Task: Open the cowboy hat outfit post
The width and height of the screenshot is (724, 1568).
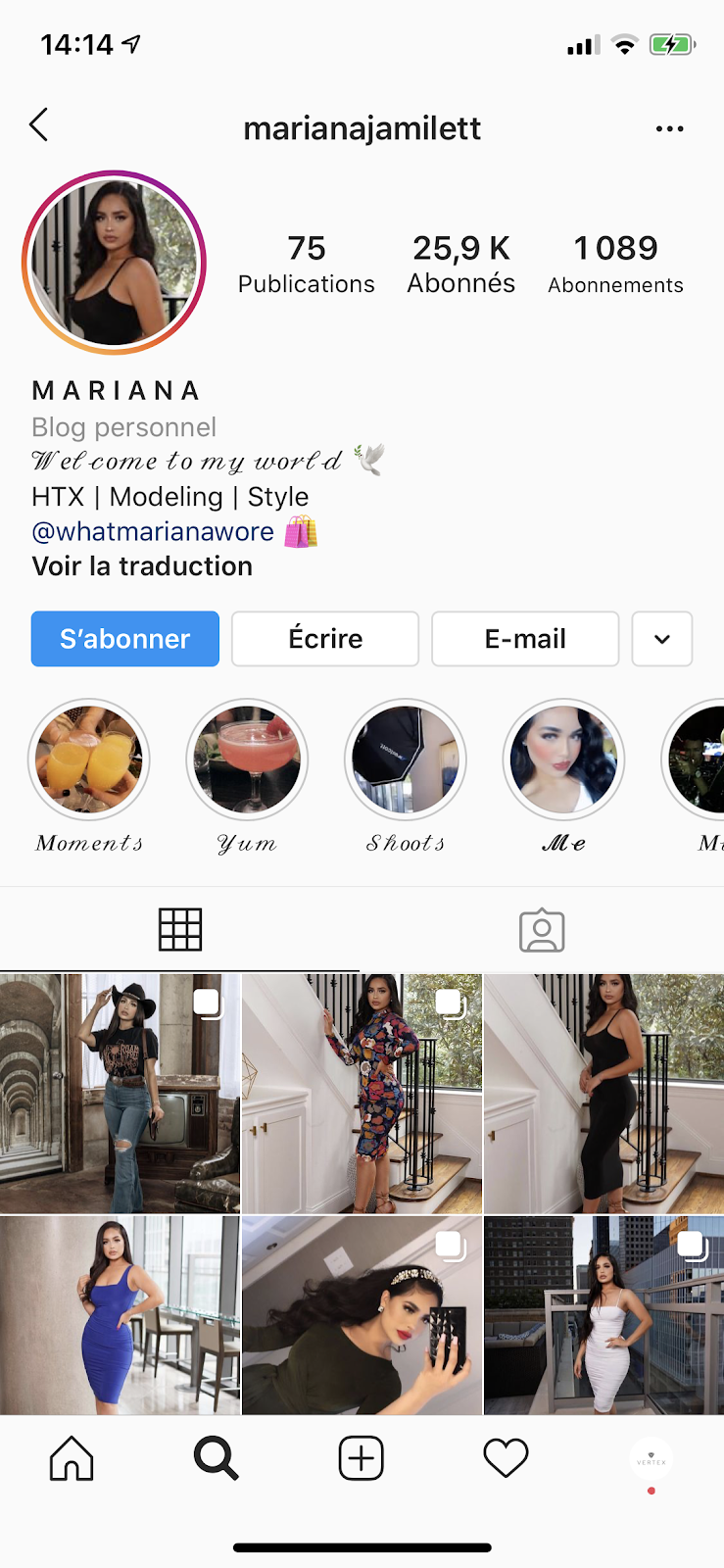Action: click(x=120, y=1094)
